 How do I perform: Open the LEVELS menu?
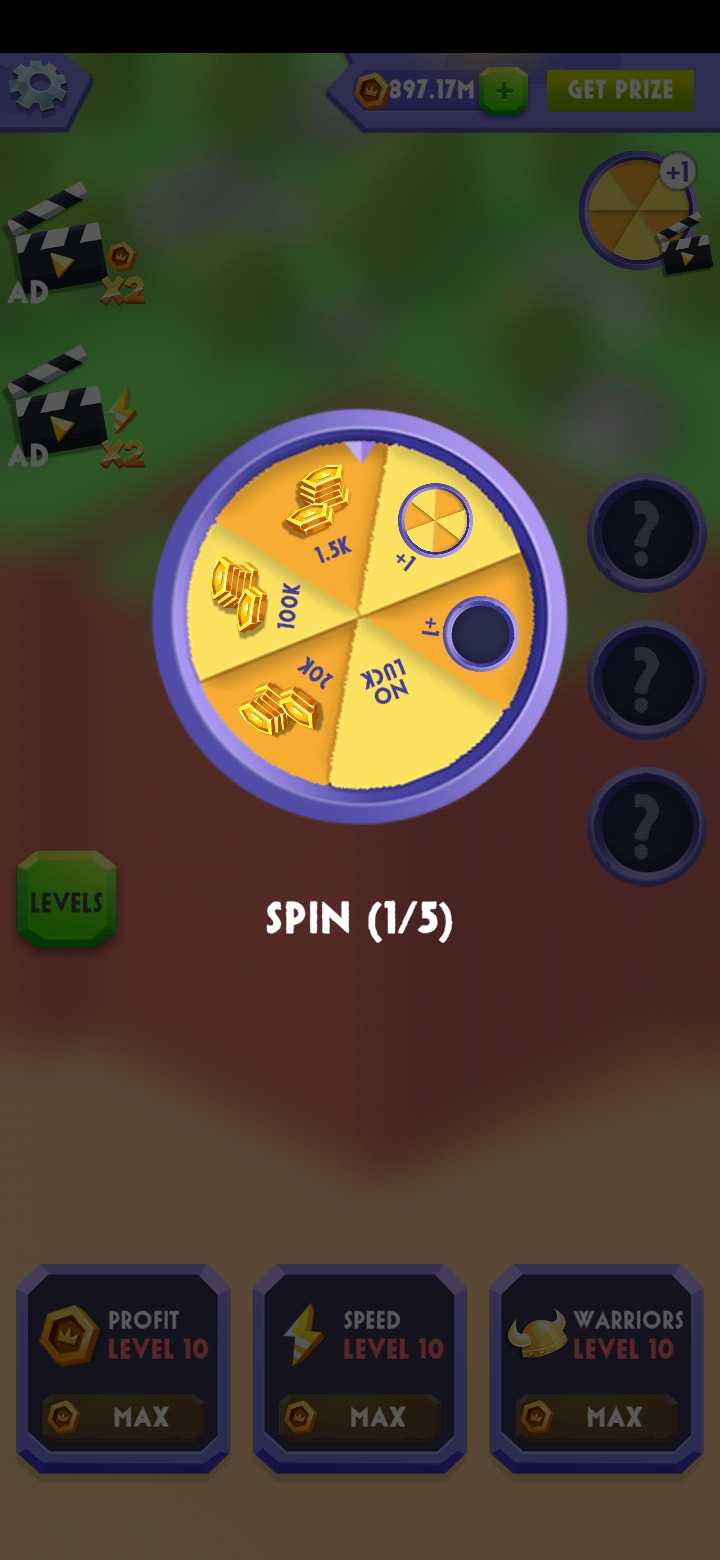pos(67,901)
